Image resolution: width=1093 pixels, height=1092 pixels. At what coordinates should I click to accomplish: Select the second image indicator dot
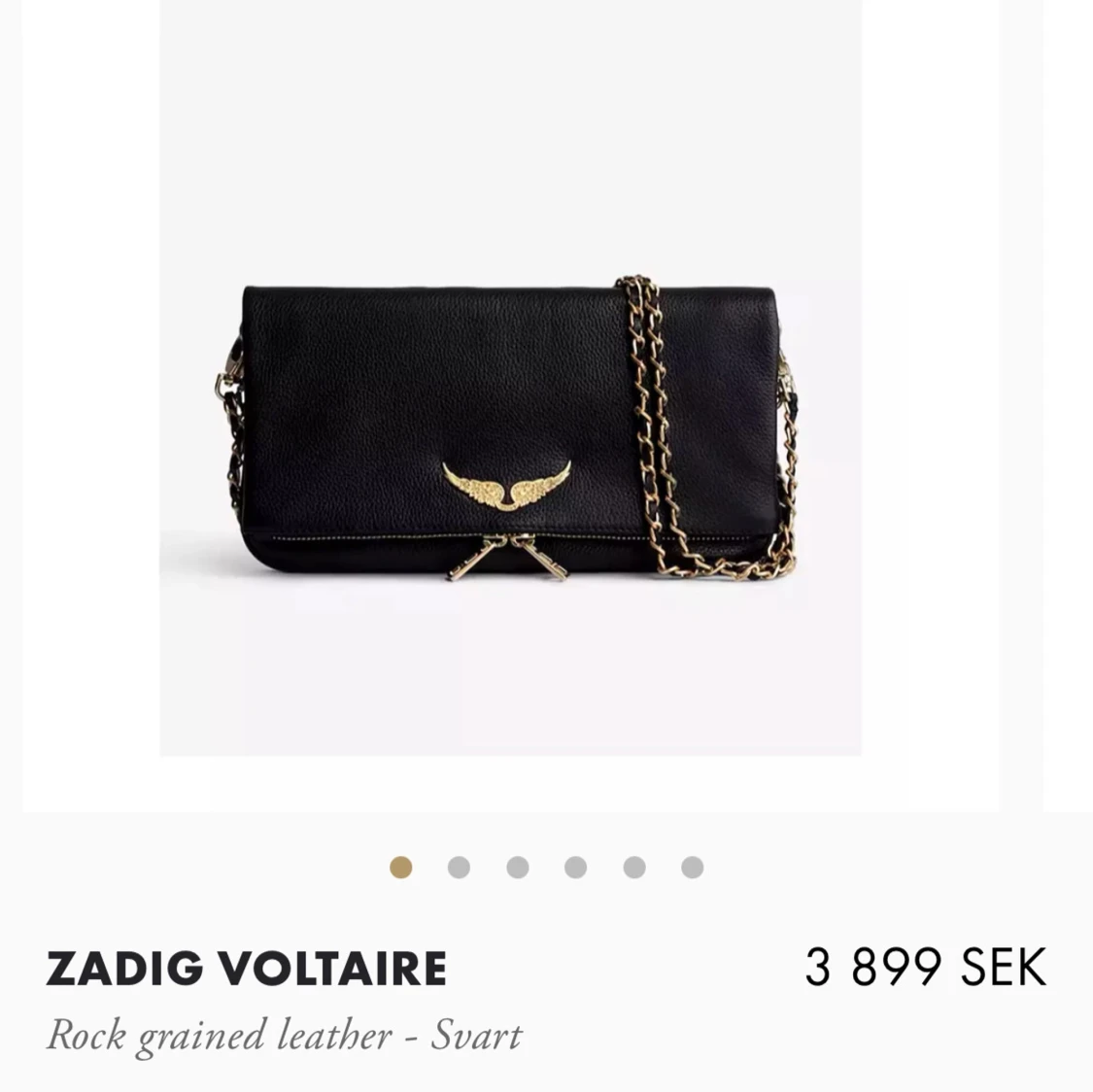[x=459, y=867]
